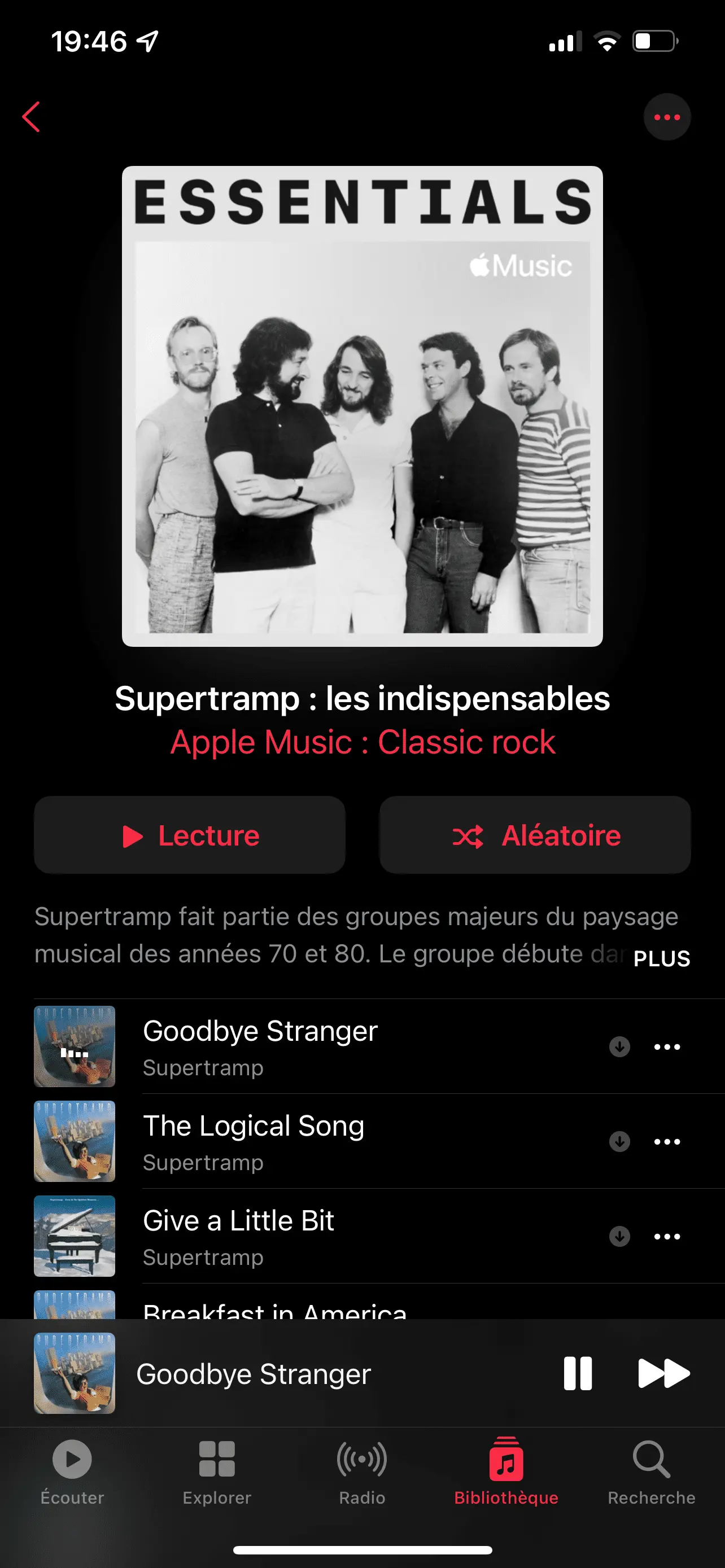725x1568 pixels.
Task: Switch to the Écouter tab
Action: click(72, 1469)
